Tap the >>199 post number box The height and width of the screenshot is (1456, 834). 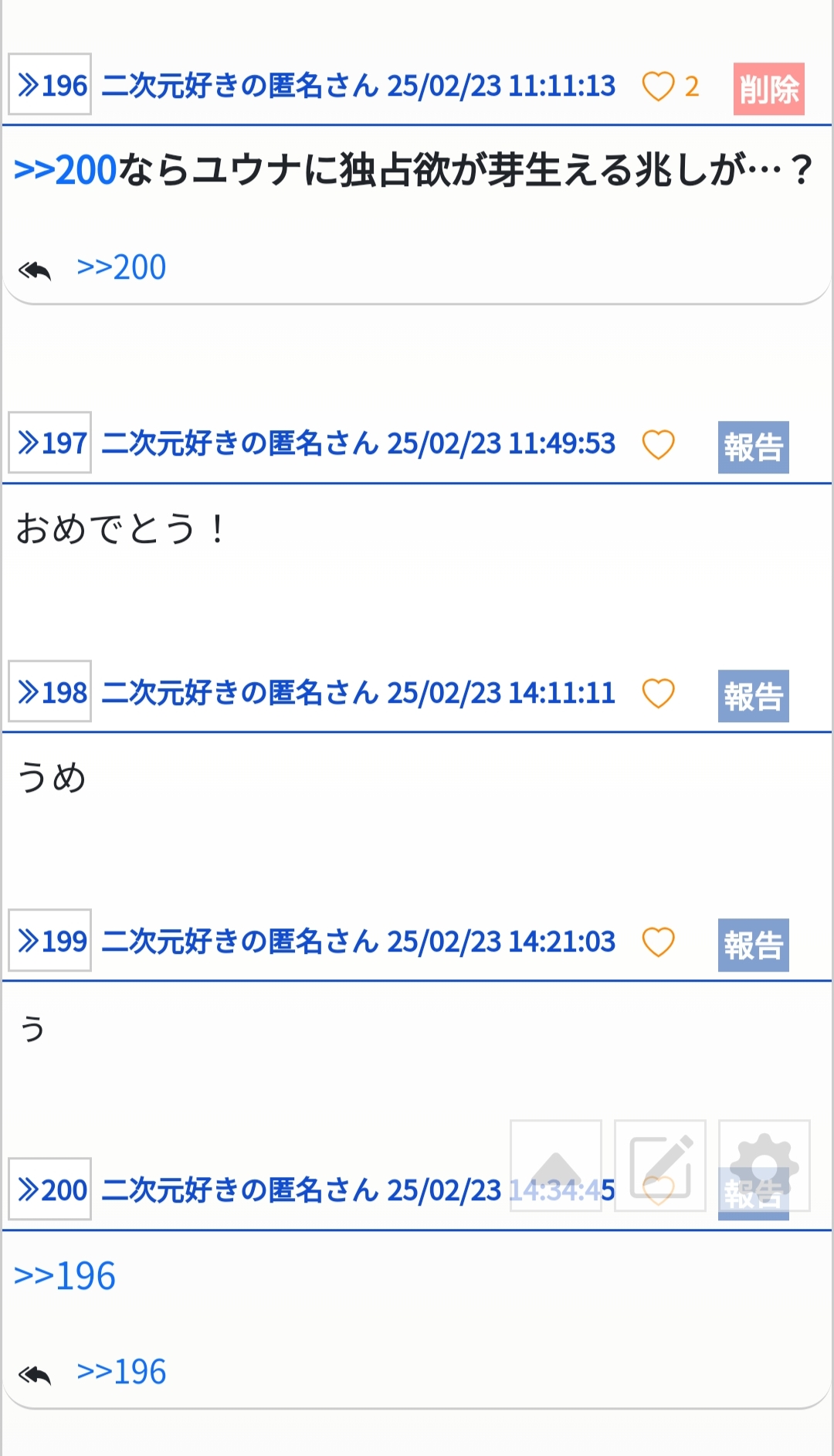(50, 940)
